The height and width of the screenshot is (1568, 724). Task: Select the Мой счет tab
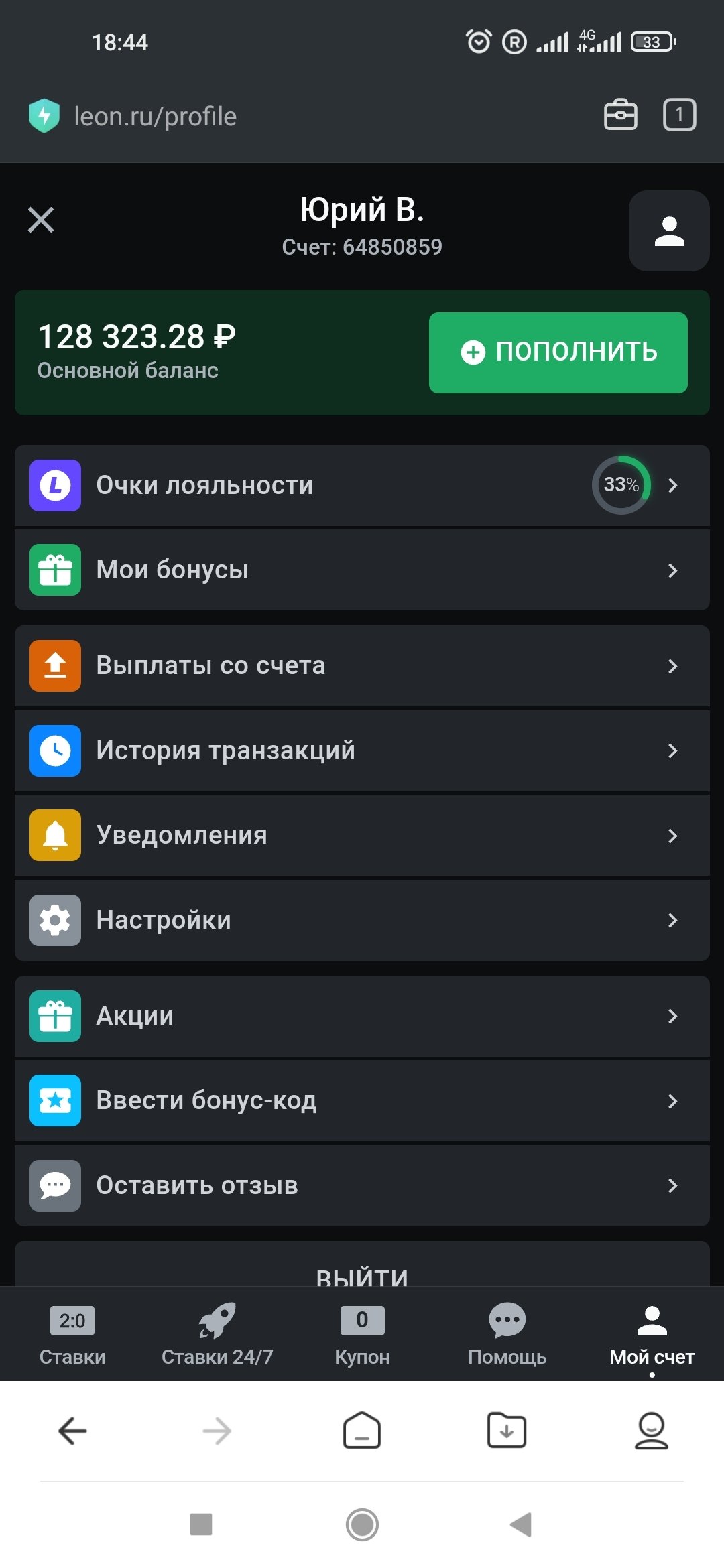[x=652, y=1335]
